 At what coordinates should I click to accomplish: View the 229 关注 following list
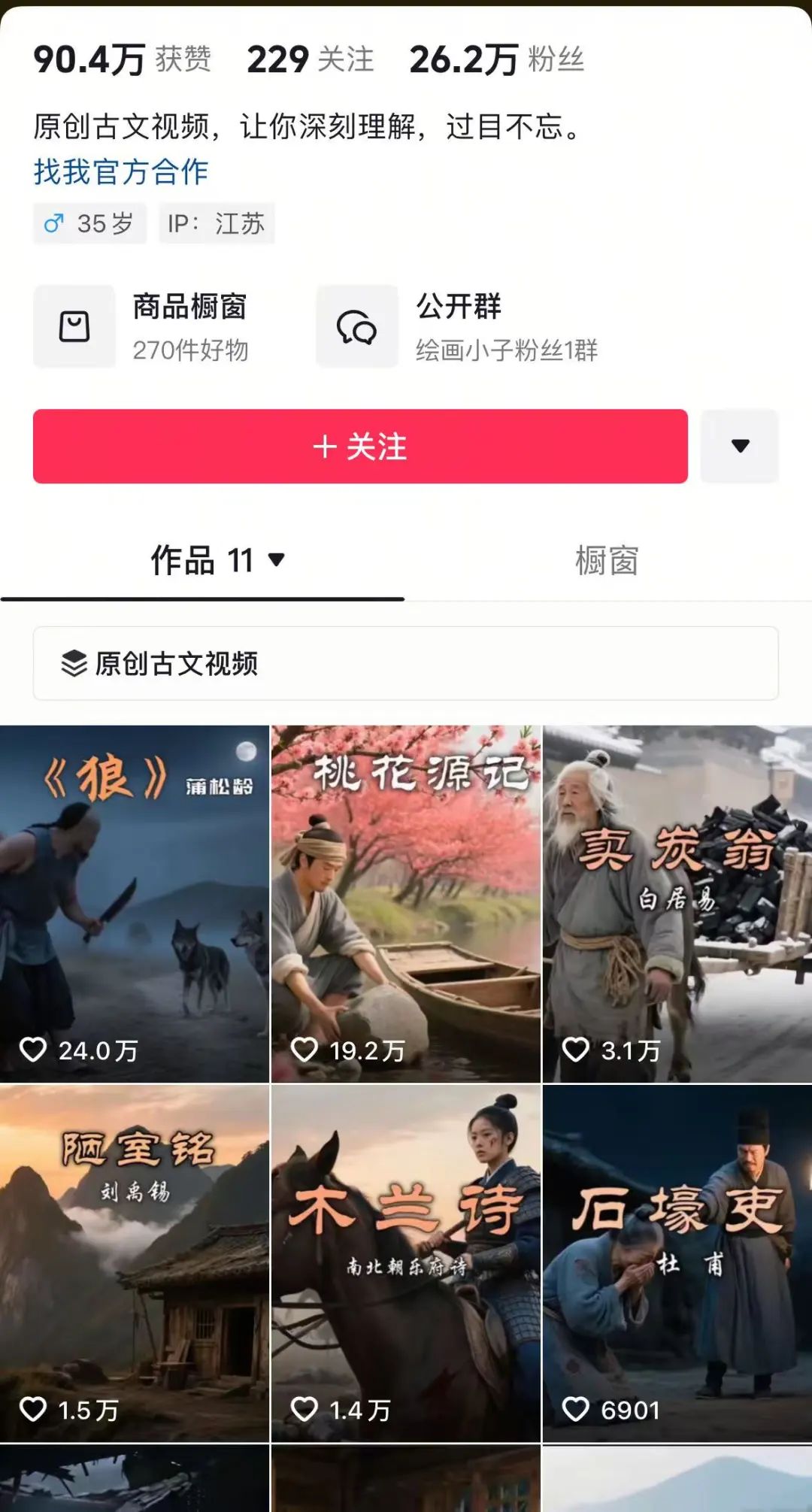310,59
